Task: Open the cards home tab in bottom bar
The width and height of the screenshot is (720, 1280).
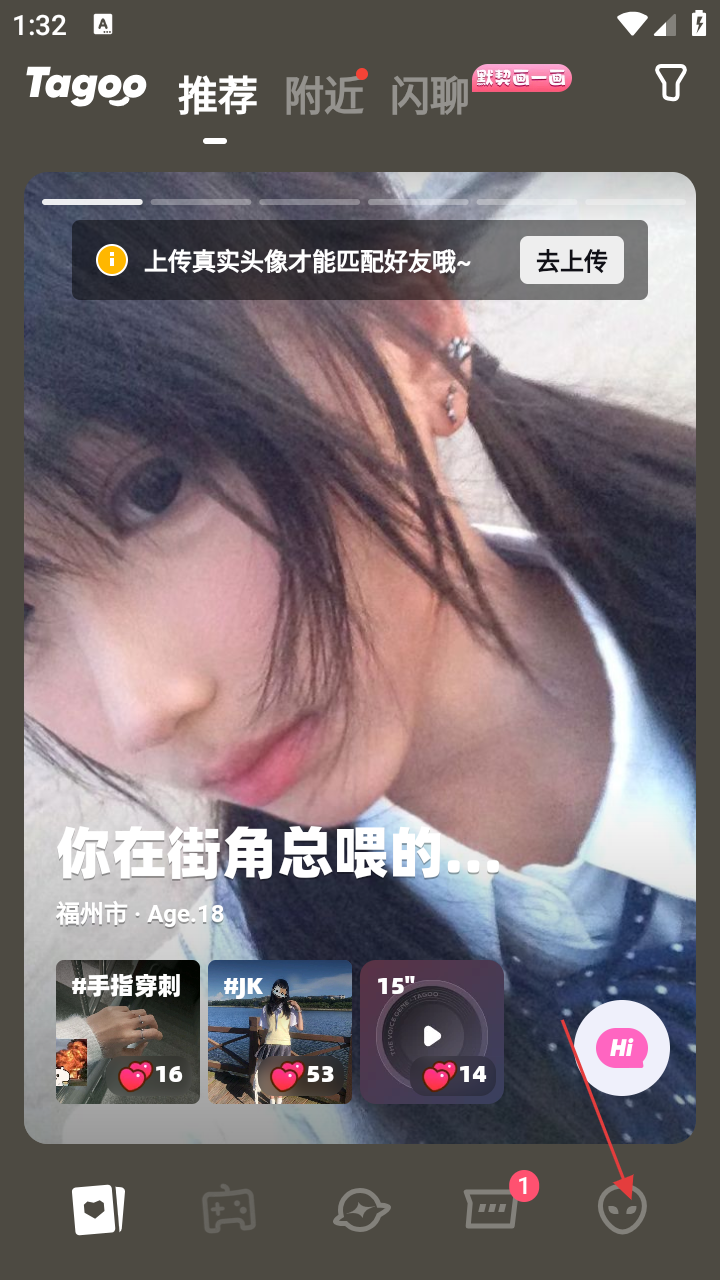Action: coord(98,1210)
